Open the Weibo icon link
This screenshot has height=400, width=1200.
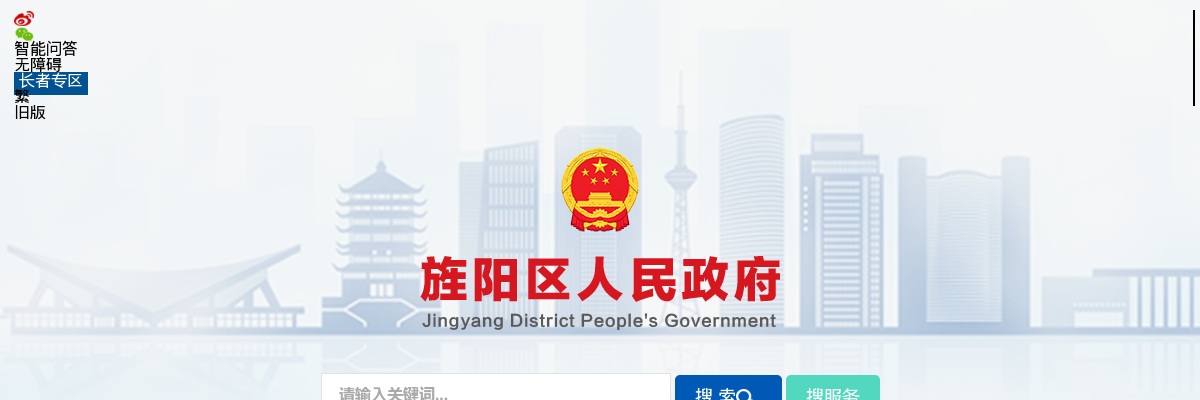click(x=24, y=18)
